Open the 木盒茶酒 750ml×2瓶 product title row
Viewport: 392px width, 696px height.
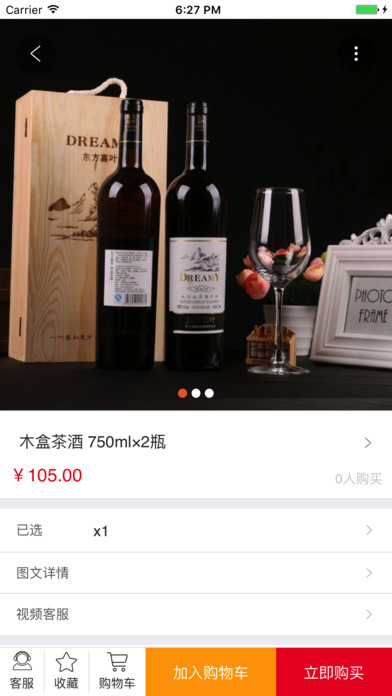click(x=196, y=443)
